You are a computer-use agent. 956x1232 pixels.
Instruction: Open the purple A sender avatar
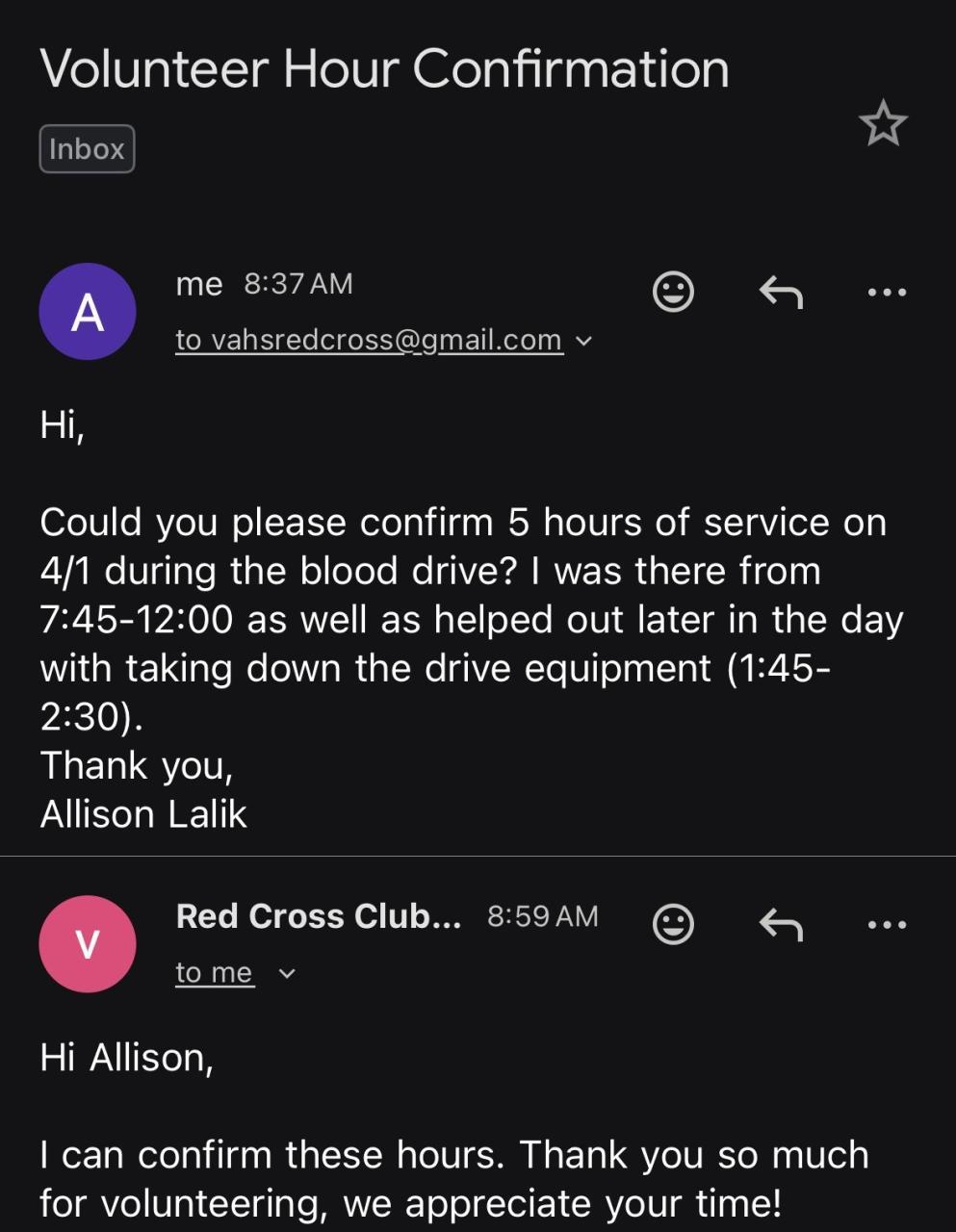(88, 312)
